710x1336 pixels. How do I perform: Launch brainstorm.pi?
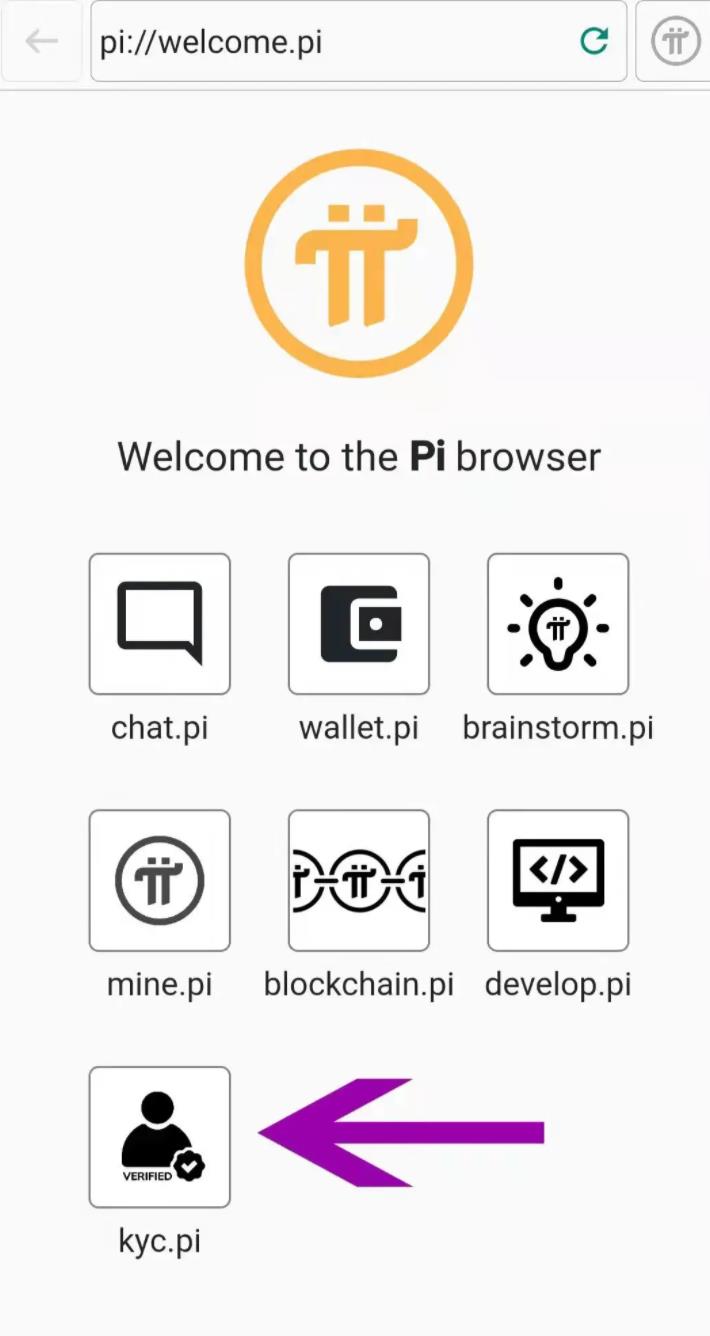558,624
